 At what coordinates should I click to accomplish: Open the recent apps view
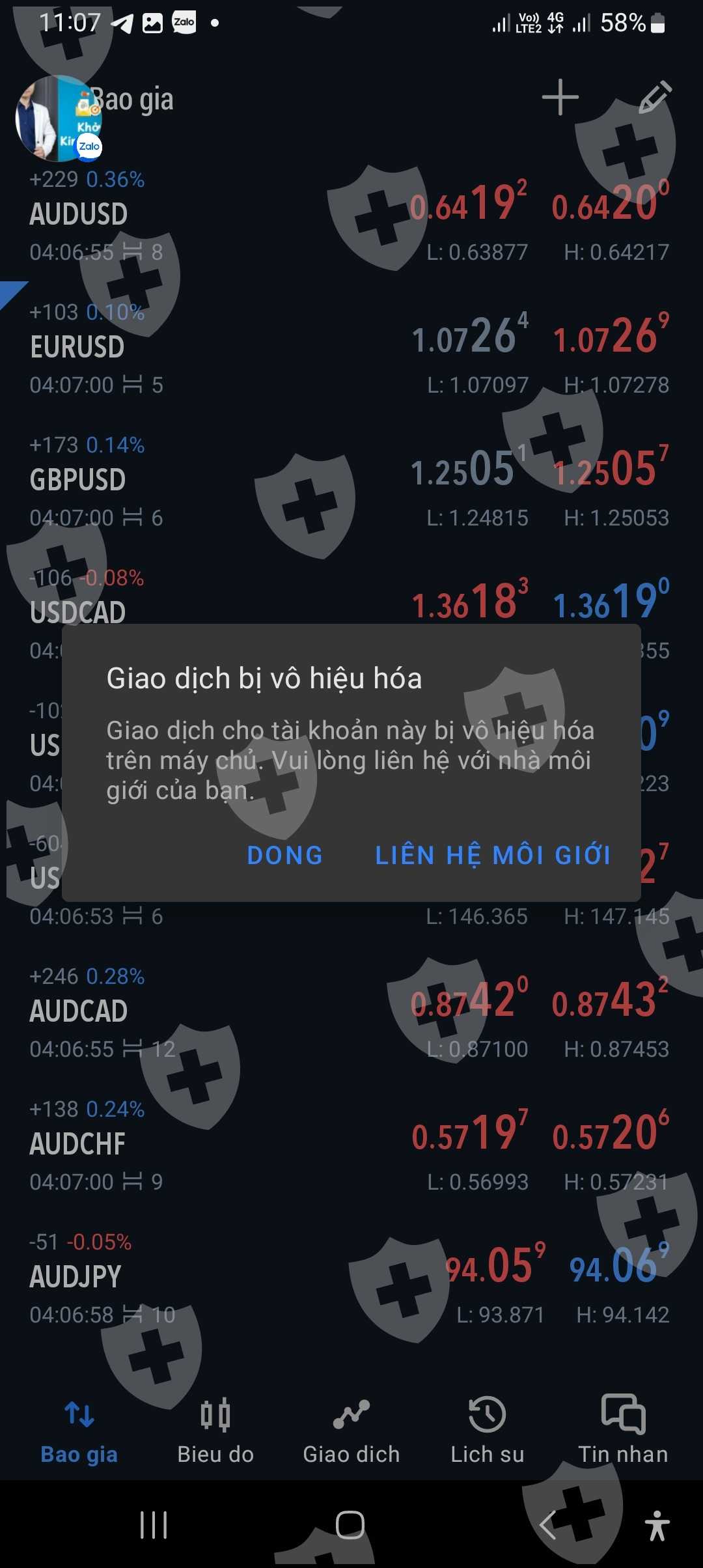click(x=154, y=1524)
